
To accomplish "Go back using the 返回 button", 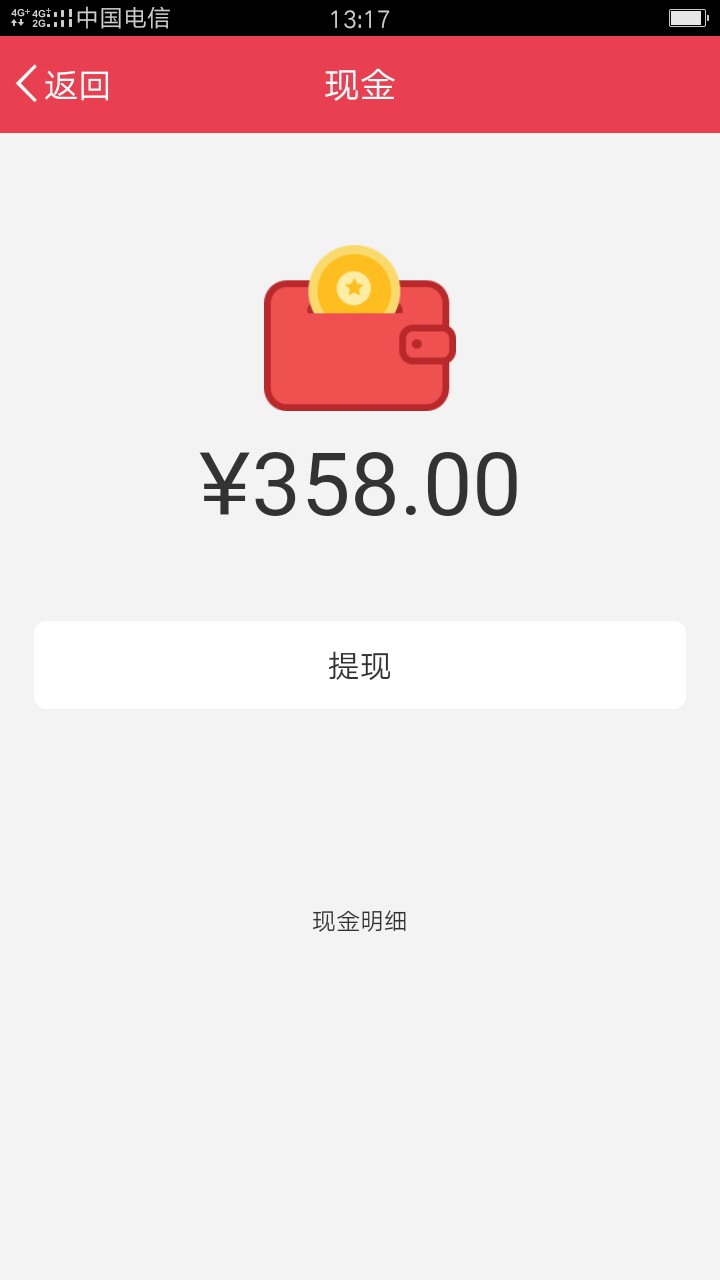I will 63,85.
